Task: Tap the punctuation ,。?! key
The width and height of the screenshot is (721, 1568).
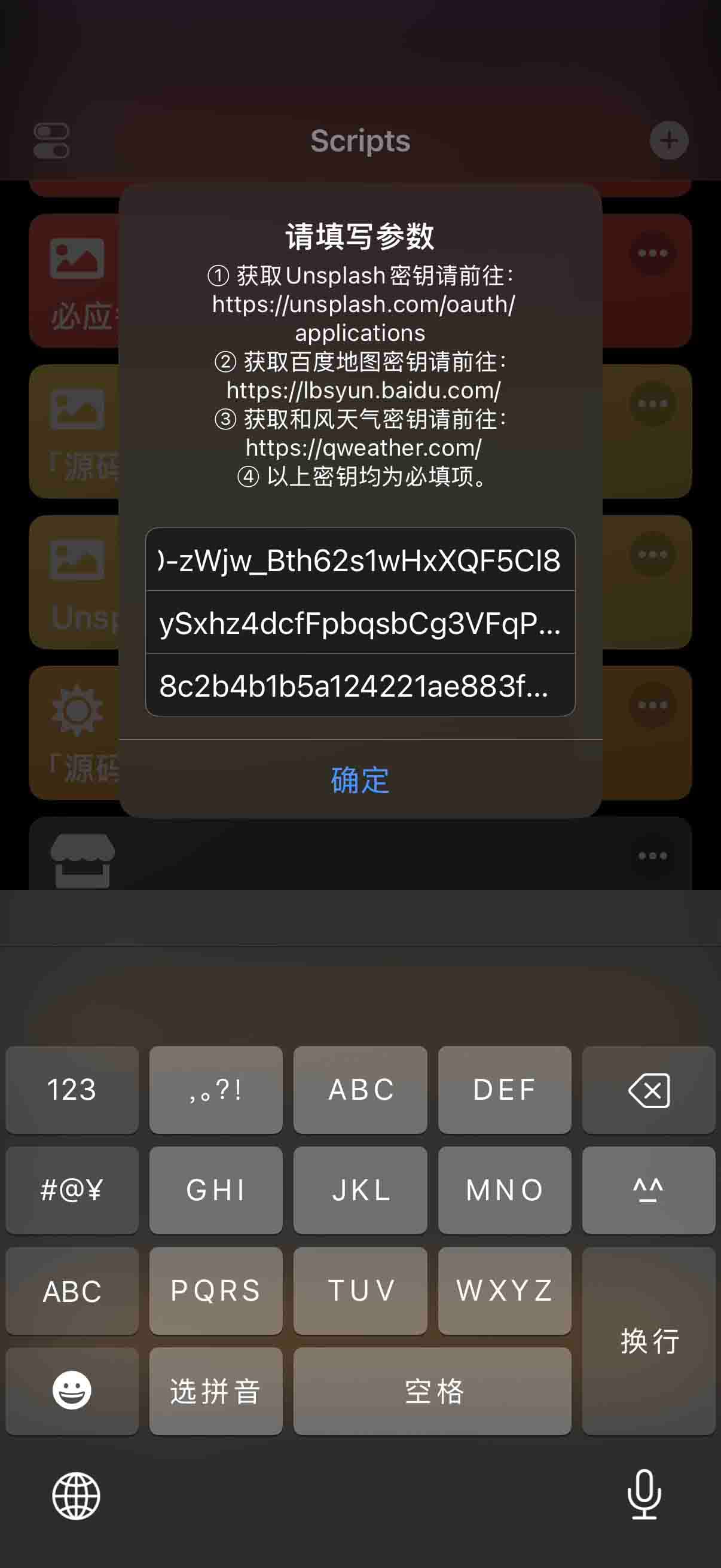Action: 215,1090
